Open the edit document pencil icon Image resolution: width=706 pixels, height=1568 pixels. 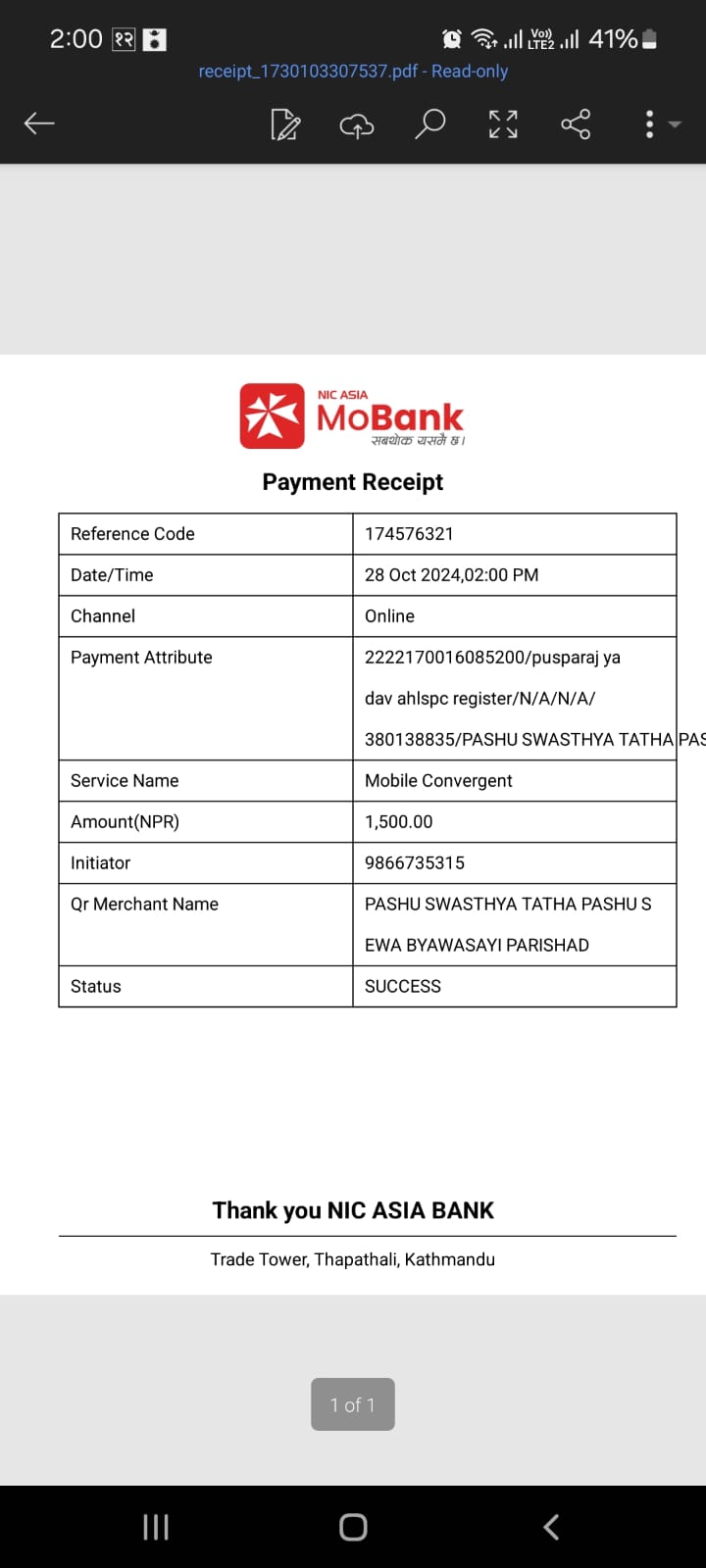(285, 124)
